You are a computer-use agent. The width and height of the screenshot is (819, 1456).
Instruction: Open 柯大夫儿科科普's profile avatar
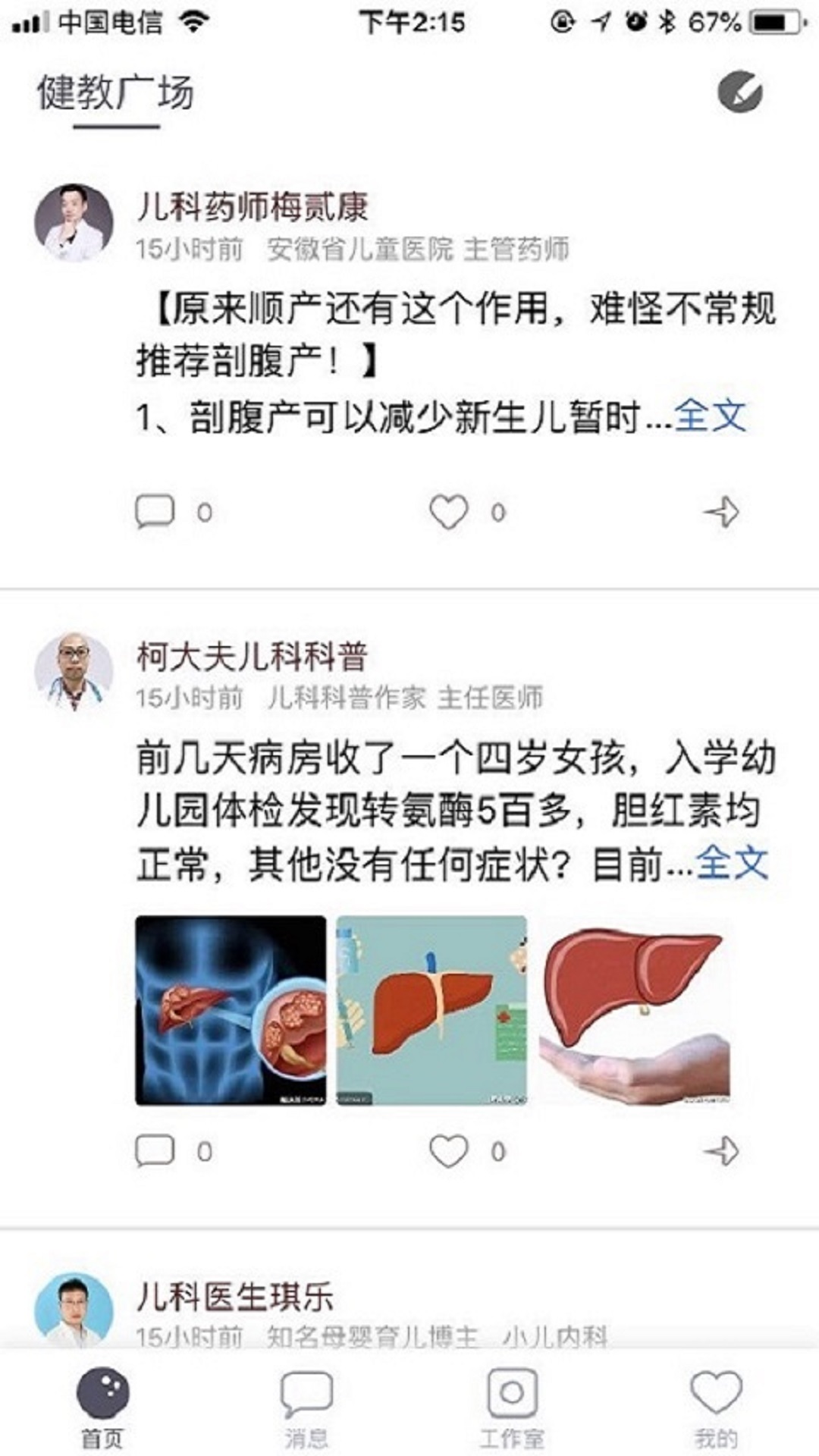[x=74, y=672]
